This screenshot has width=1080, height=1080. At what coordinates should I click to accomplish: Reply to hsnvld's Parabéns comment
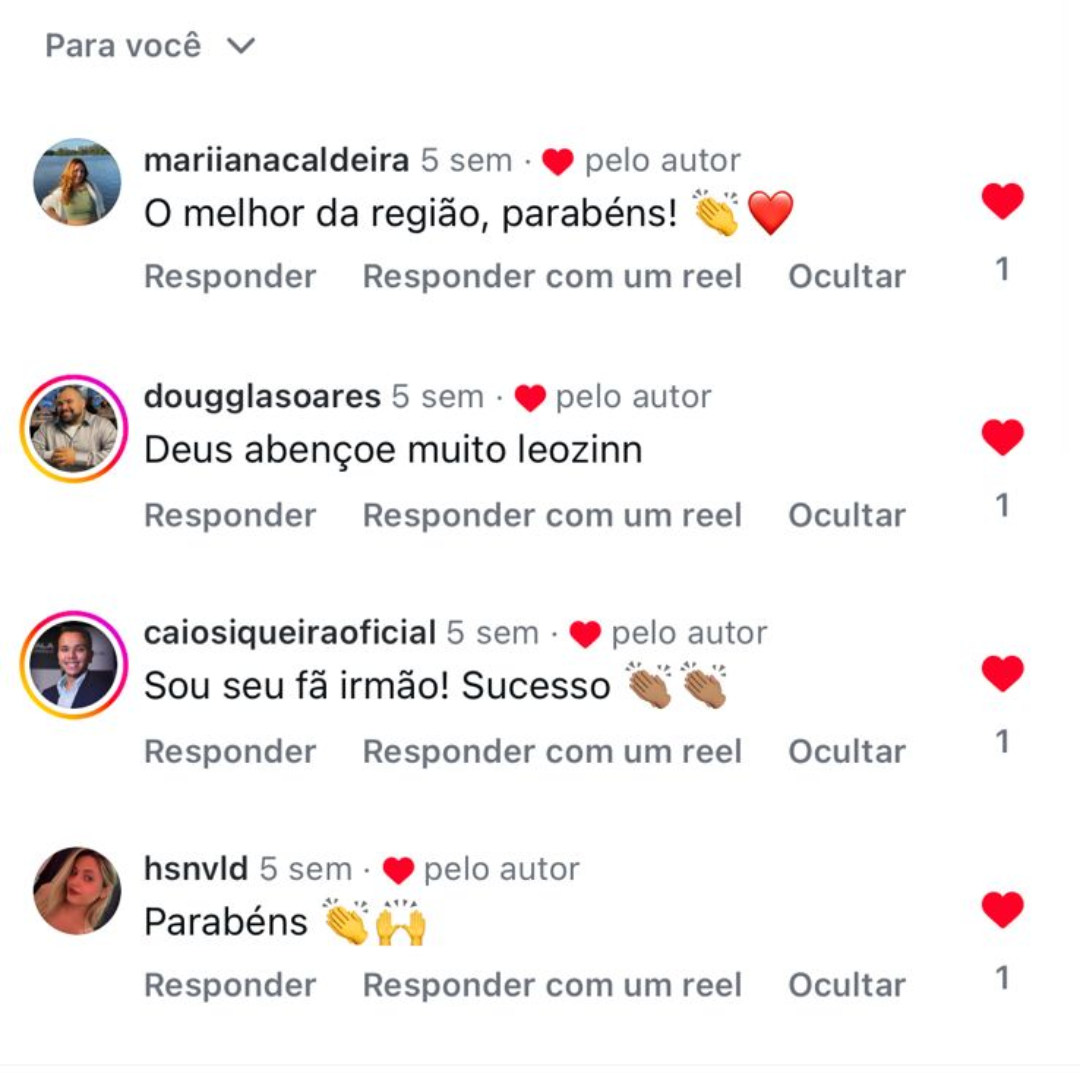pyautogui.click(x=230, y=985)
